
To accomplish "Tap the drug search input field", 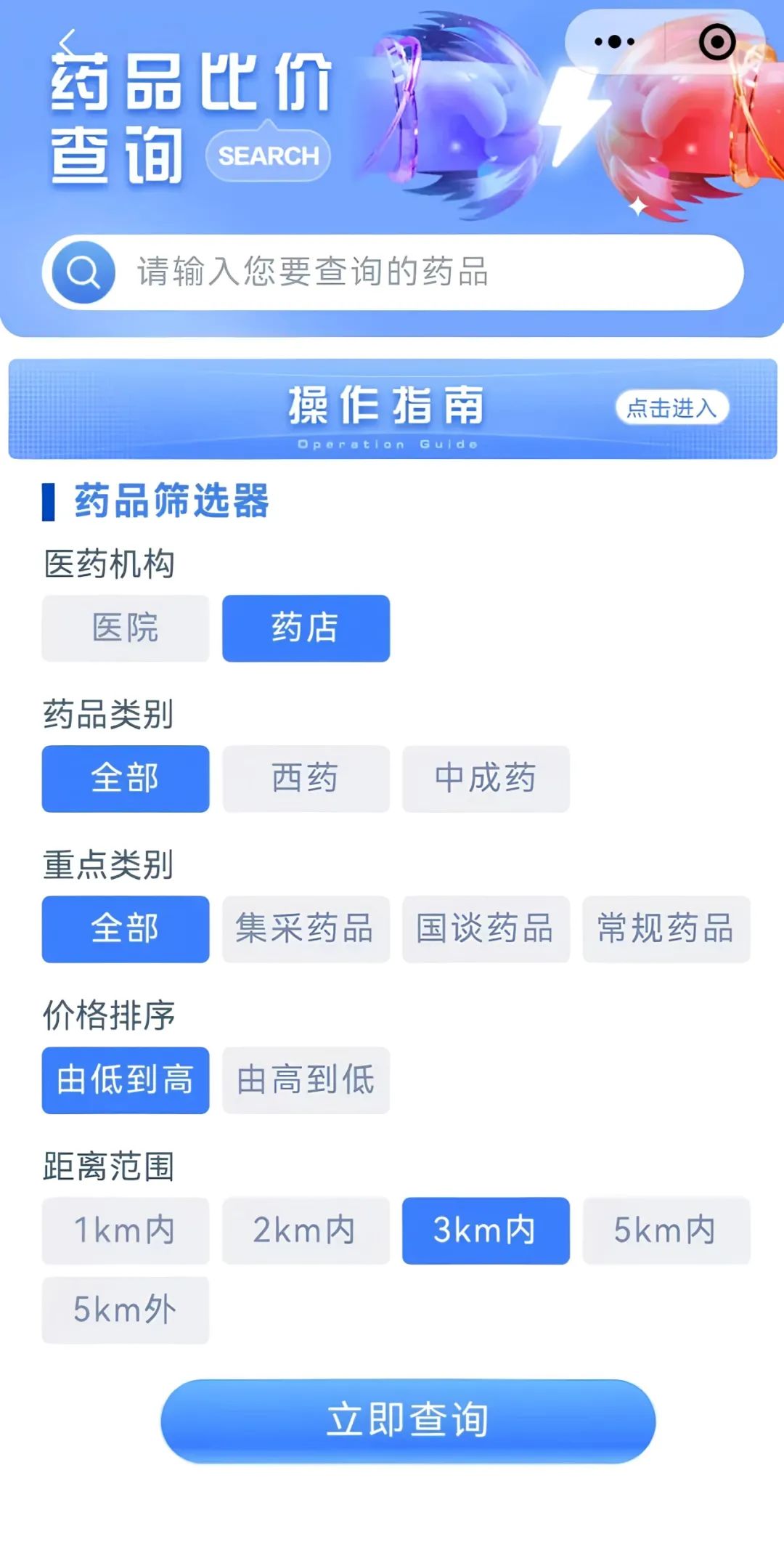I will click(x=393, y=272).
